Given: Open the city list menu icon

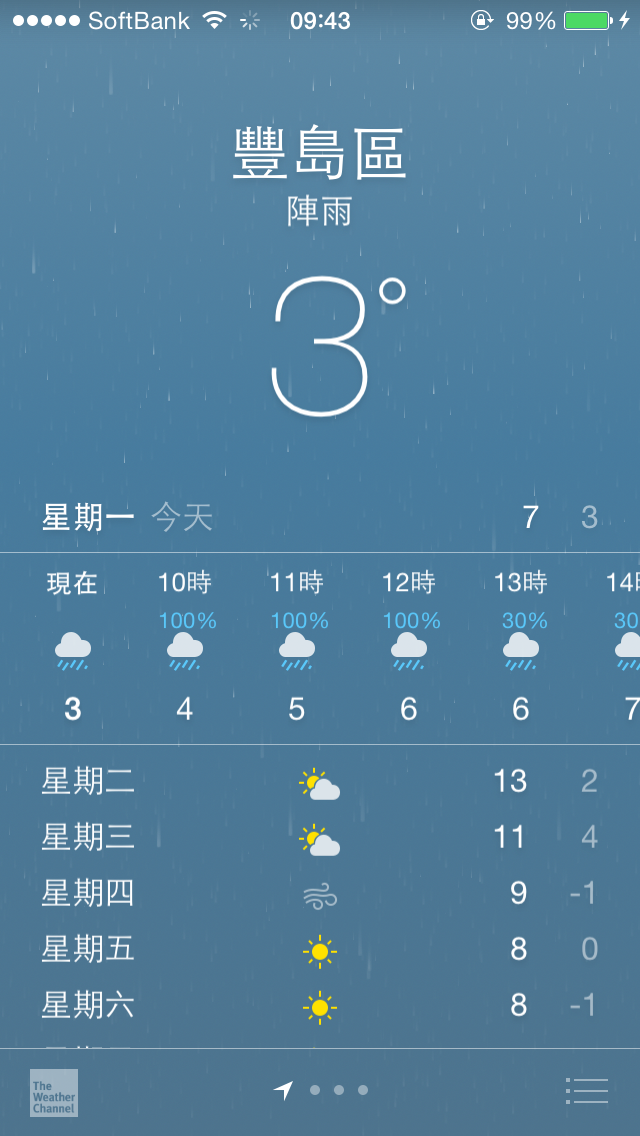Looking at the screenshot, I should pyautogui.click(x=586, y=1090).
